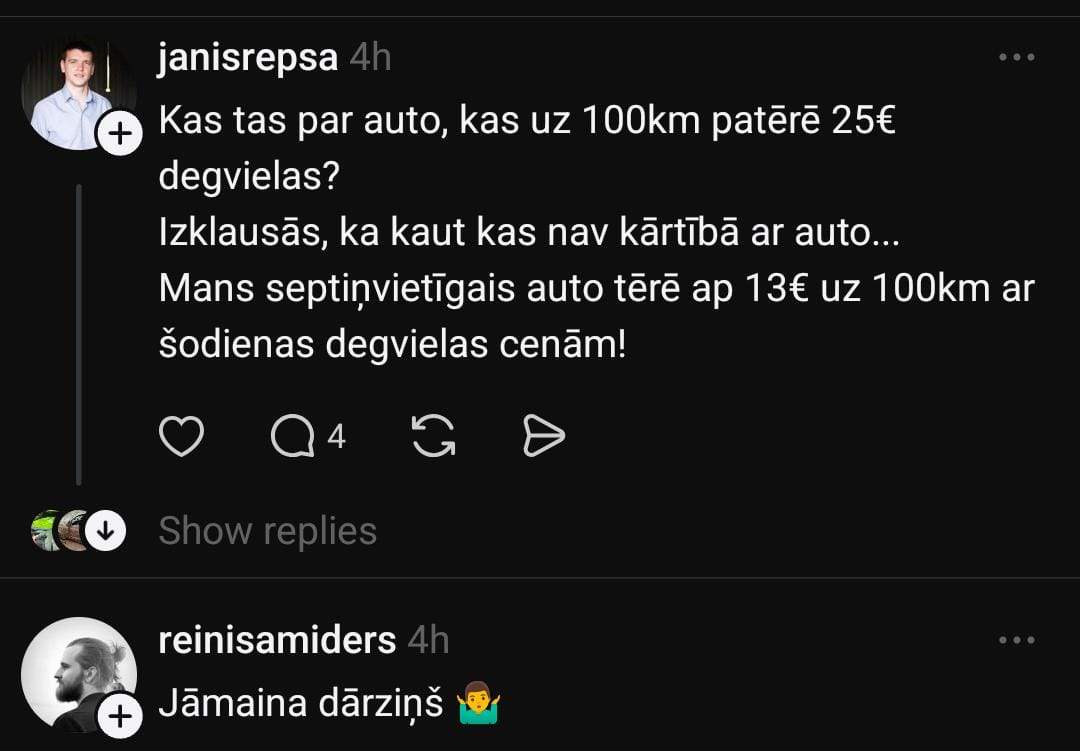Repost janisrepsa's post
The image size is (1080, 751).
tap(433, 437)
